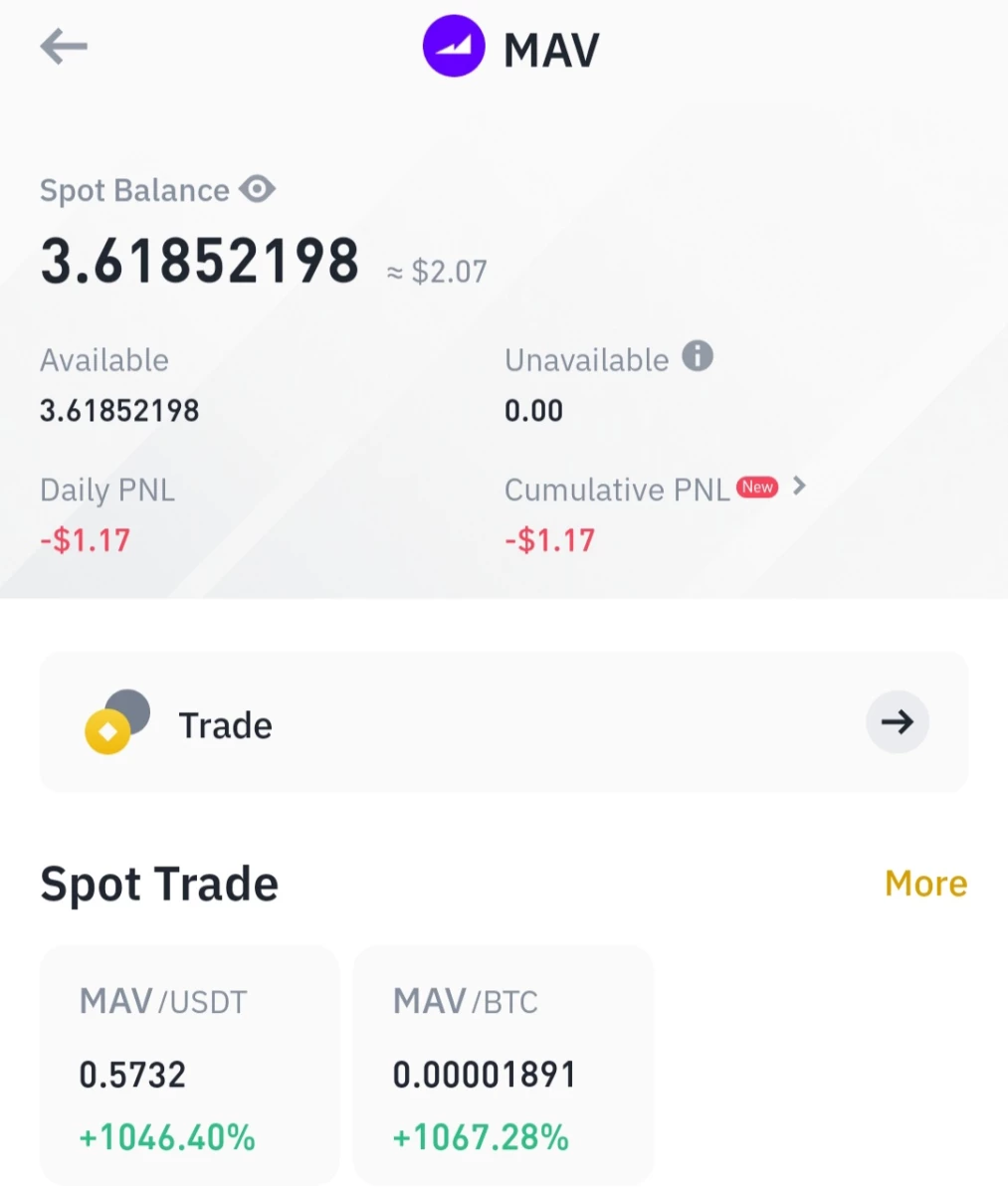Open Cumulative PNL details
This screenshot has width=1008, height=1194.
(656, 489)
